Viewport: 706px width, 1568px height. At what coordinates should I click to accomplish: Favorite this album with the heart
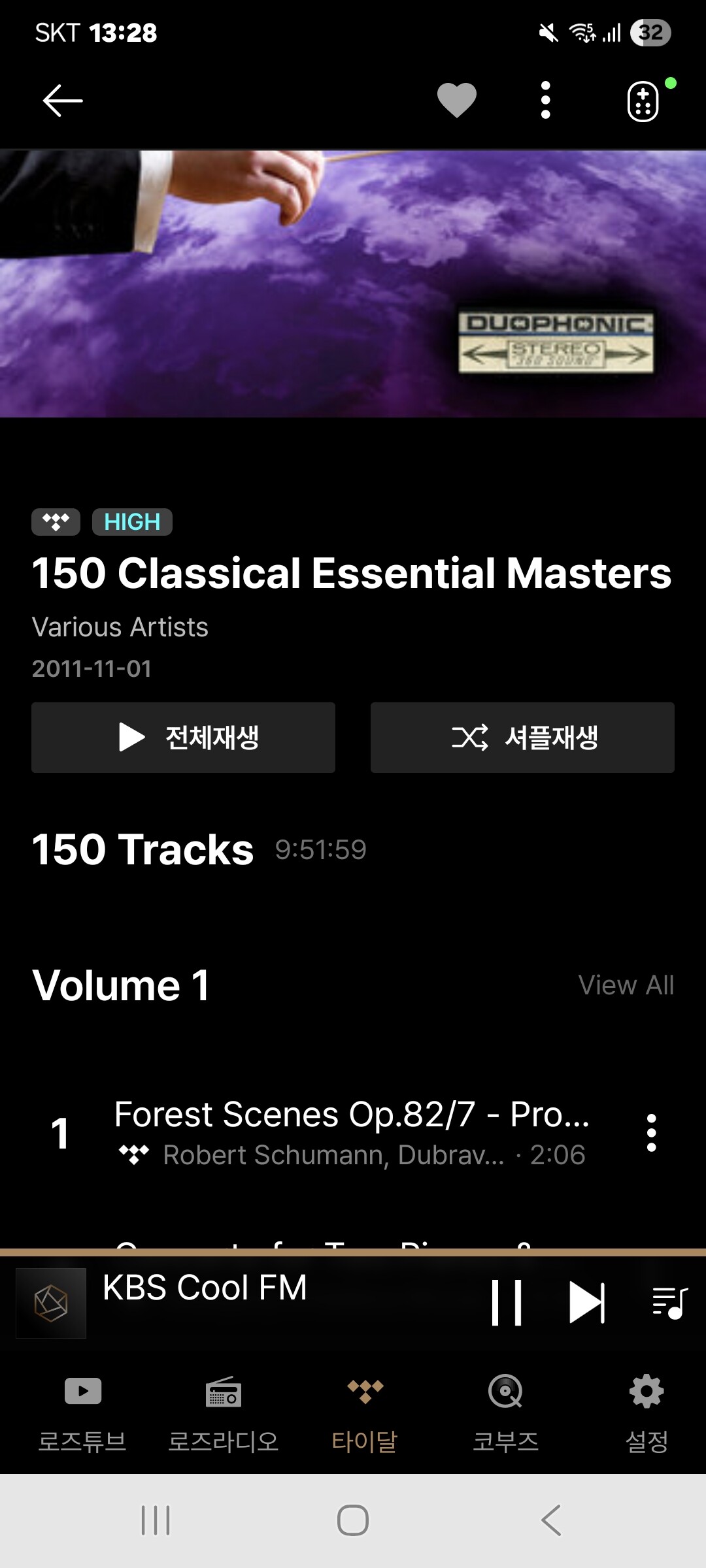coord(456,101)
